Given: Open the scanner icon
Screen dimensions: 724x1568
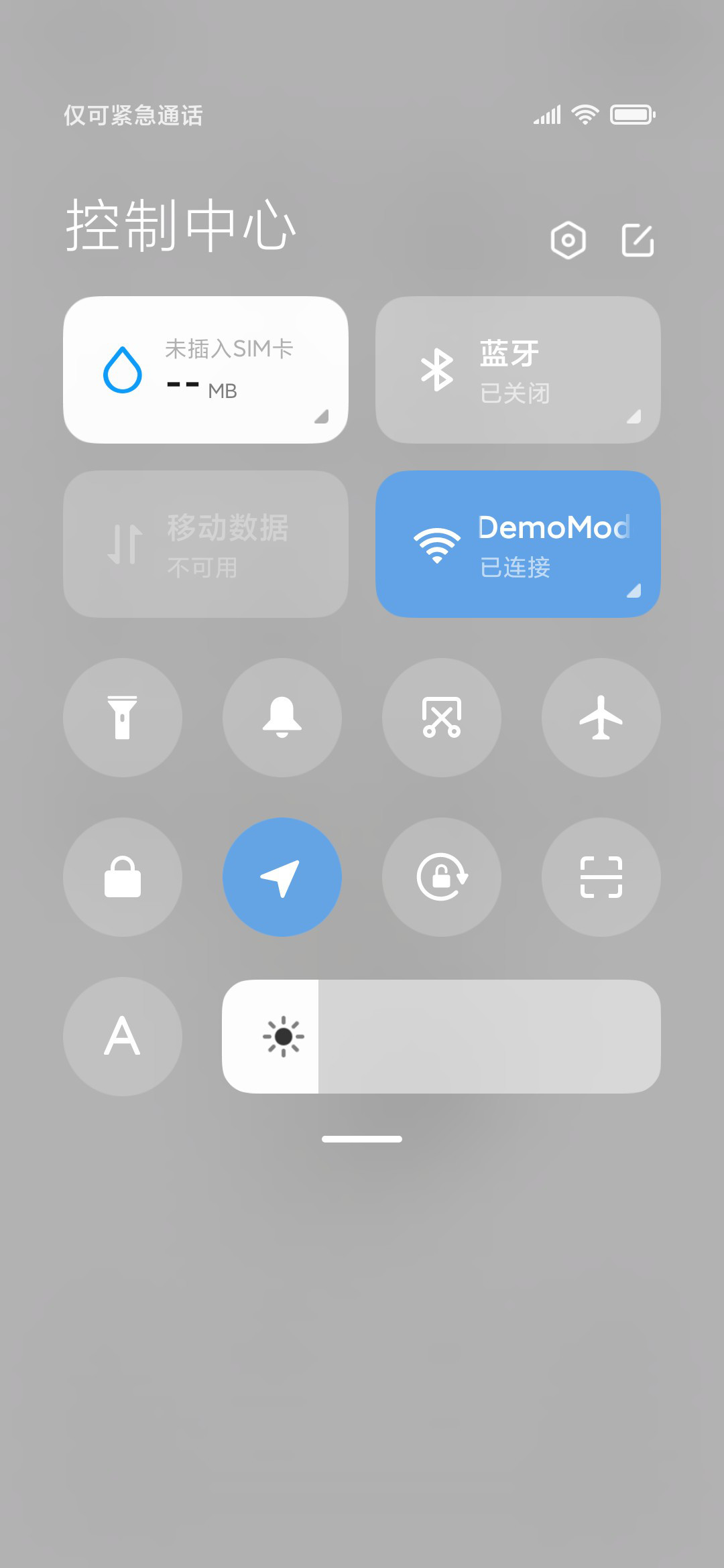Looking at the screenshot, I should click(601, 877).
